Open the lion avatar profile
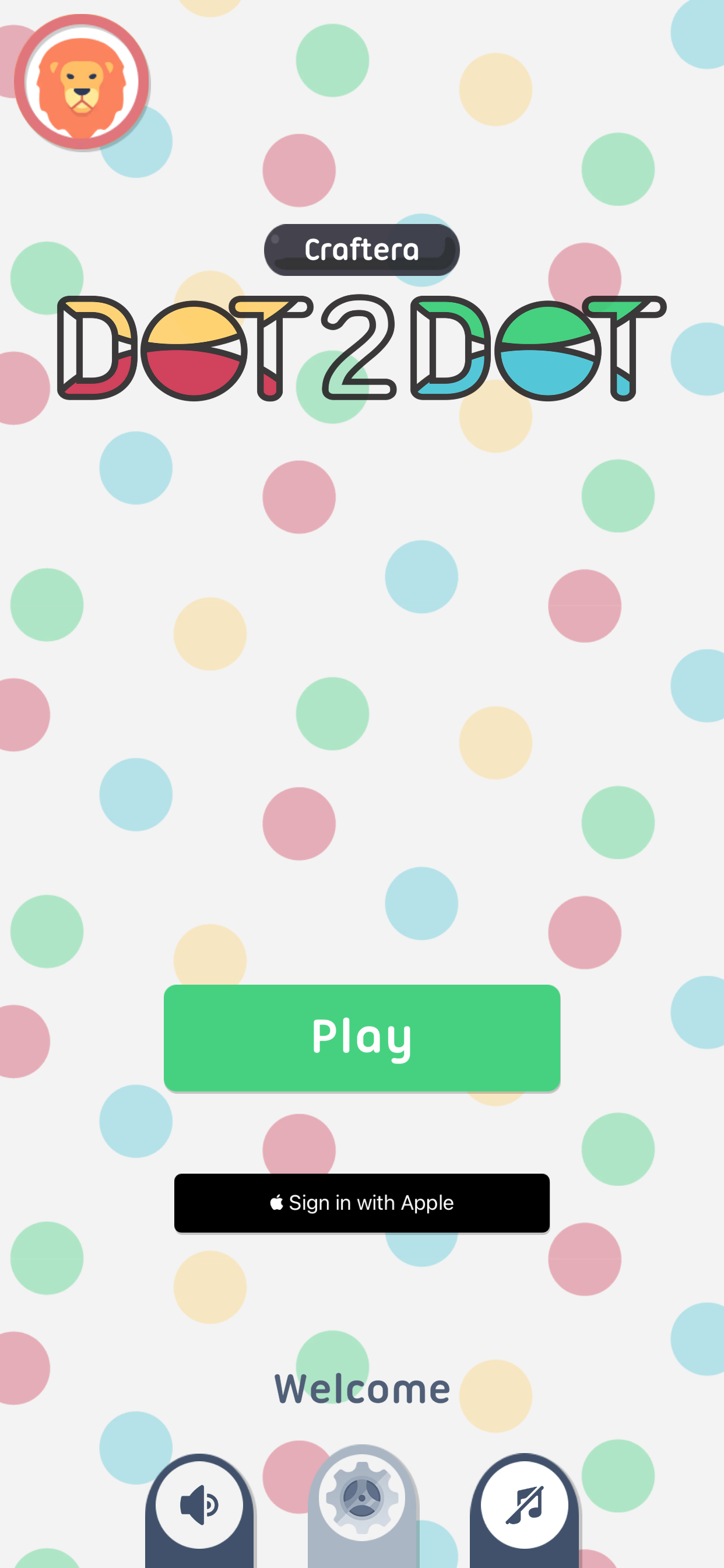This screenshot has height=1568, width=724. (x=82, y=82)
